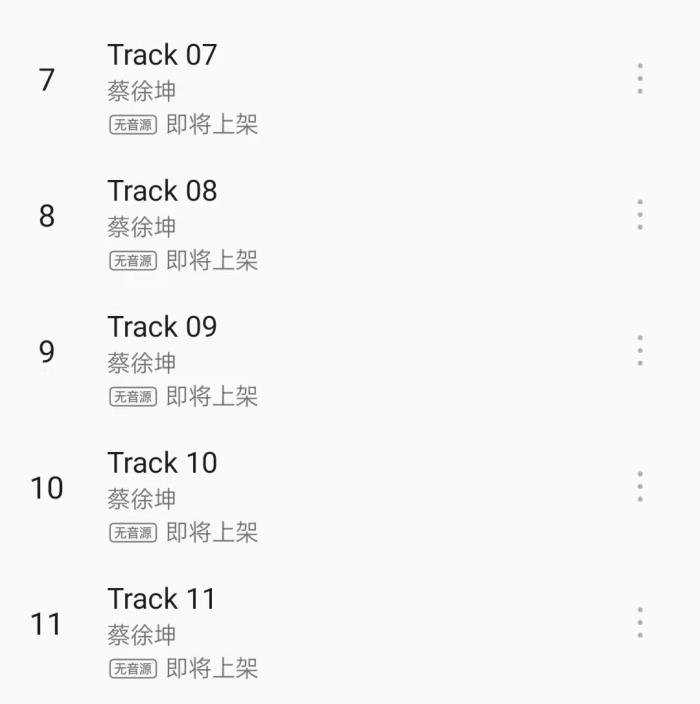Tap the three-dot menu for Track 10
This screenshot has width=700, height=704.
click(x=640, y=487)
